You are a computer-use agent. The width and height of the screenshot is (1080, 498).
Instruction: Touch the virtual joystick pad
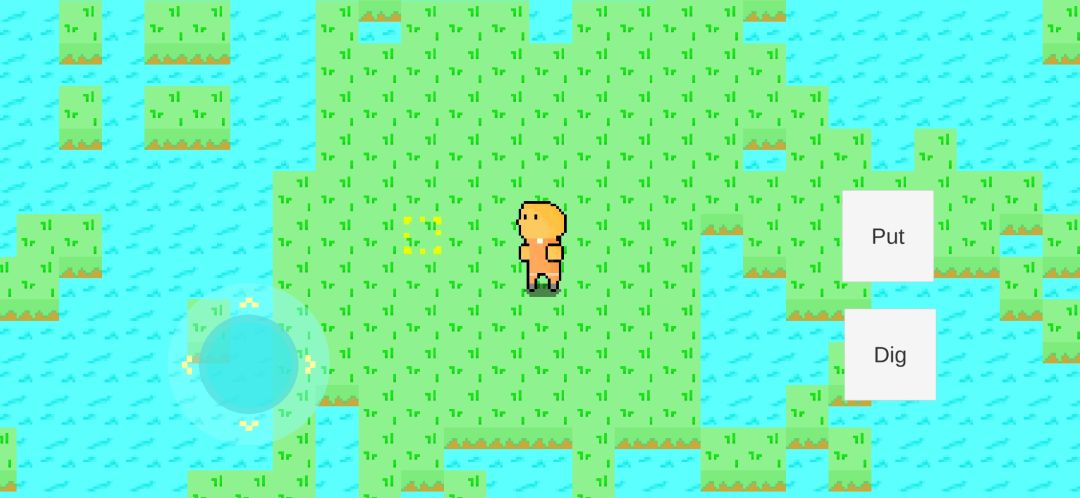point(248,364)
